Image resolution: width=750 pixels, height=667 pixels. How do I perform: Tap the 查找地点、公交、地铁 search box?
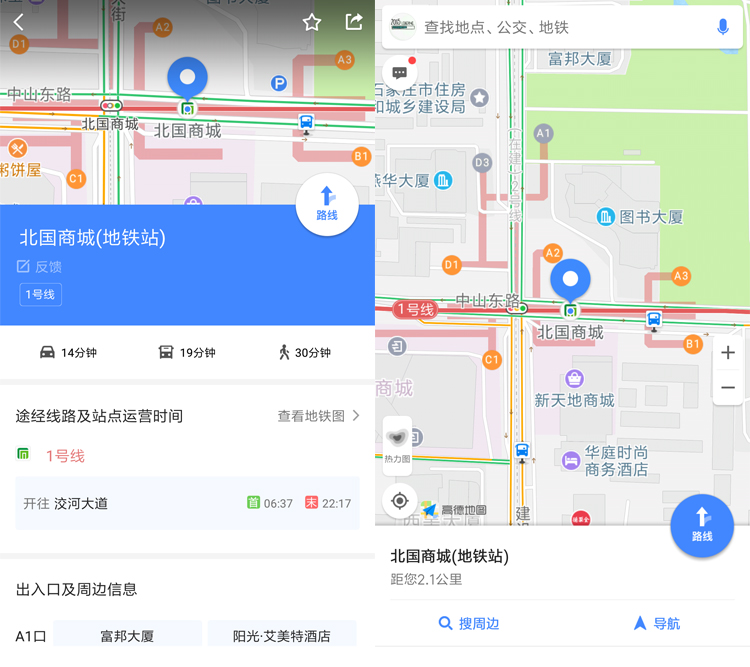pyautogui.click(x=560, y=27)
